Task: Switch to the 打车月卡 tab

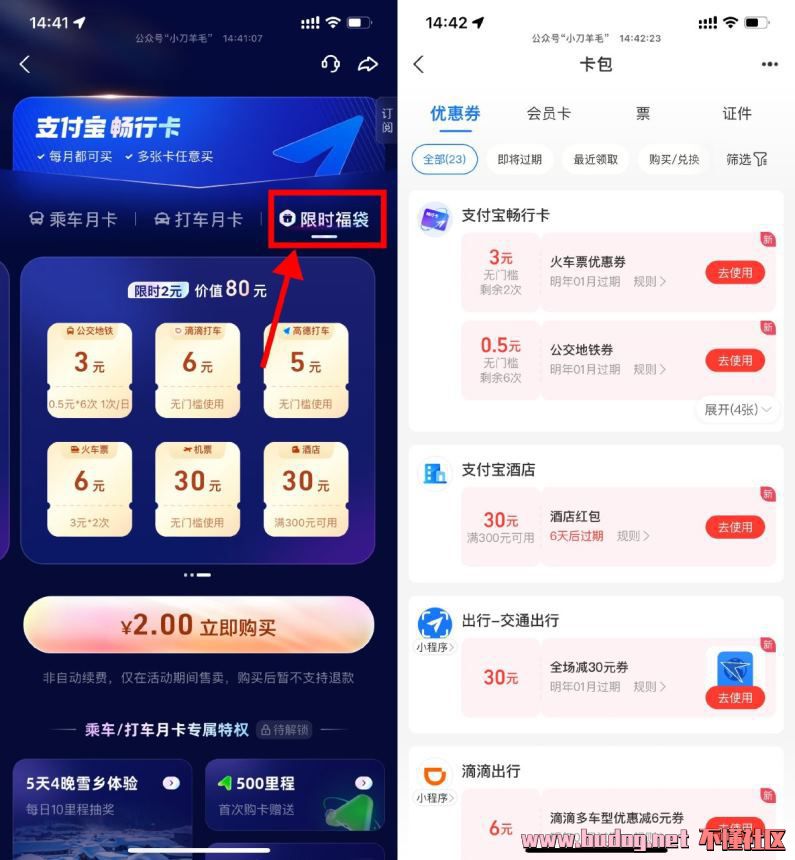Action: [198, 219]
